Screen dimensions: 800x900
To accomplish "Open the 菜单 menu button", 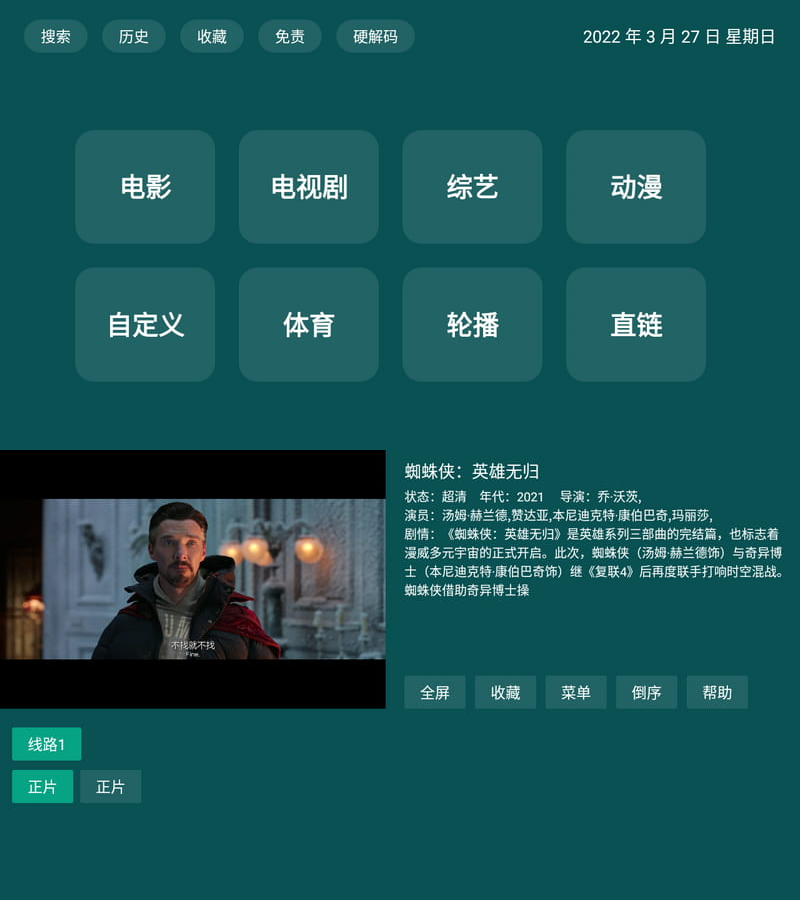I will click(576, 692).
